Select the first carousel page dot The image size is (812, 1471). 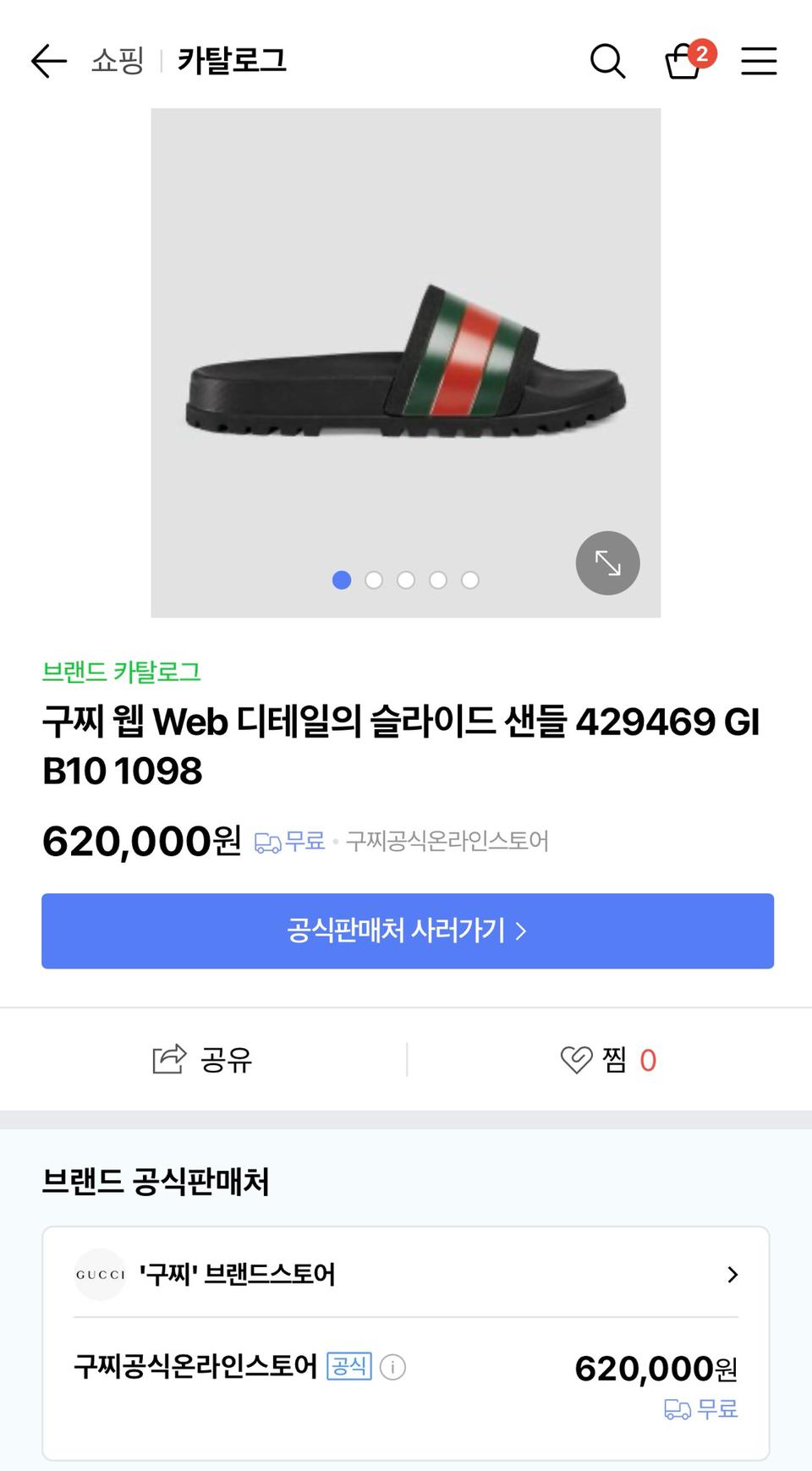342,581
